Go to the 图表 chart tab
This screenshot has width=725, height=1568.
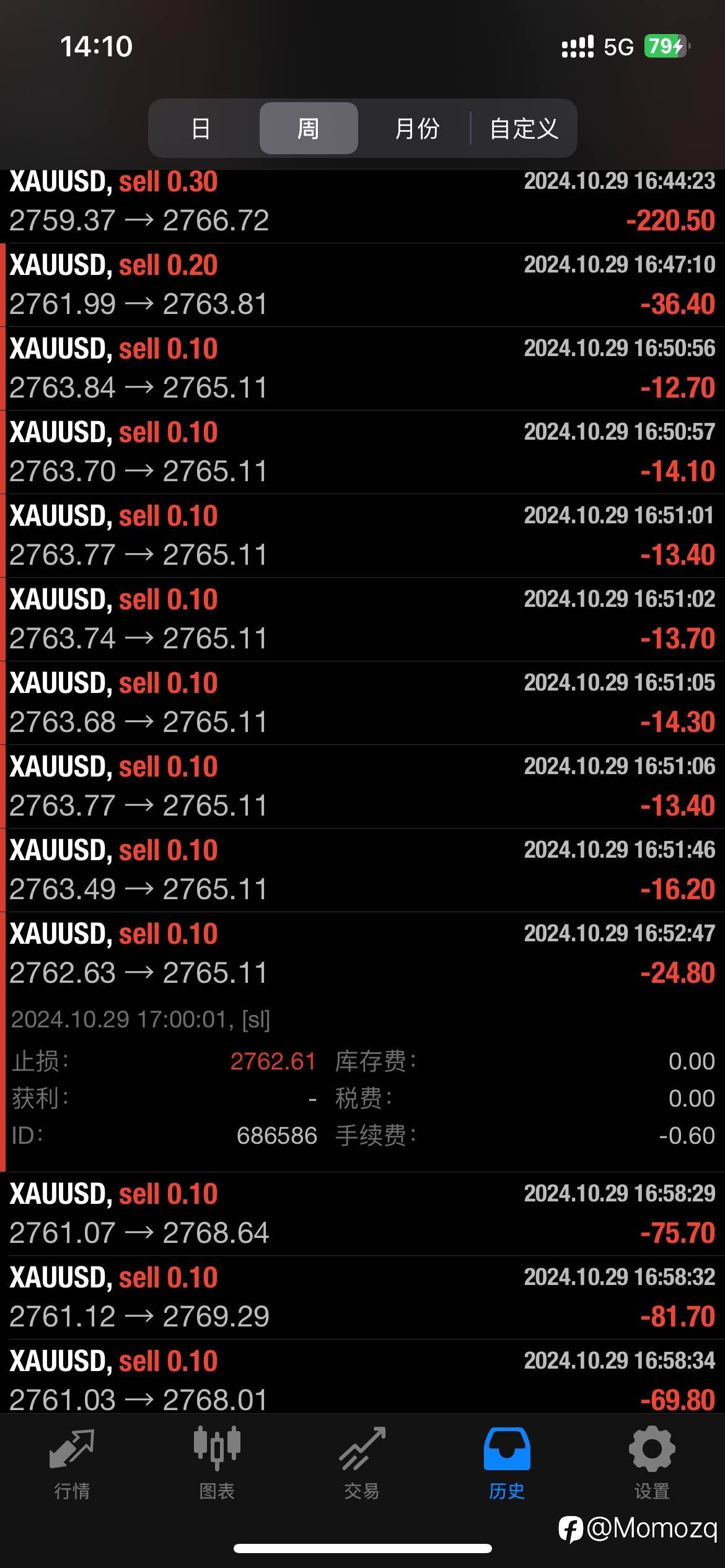(x=217, y=1463)
